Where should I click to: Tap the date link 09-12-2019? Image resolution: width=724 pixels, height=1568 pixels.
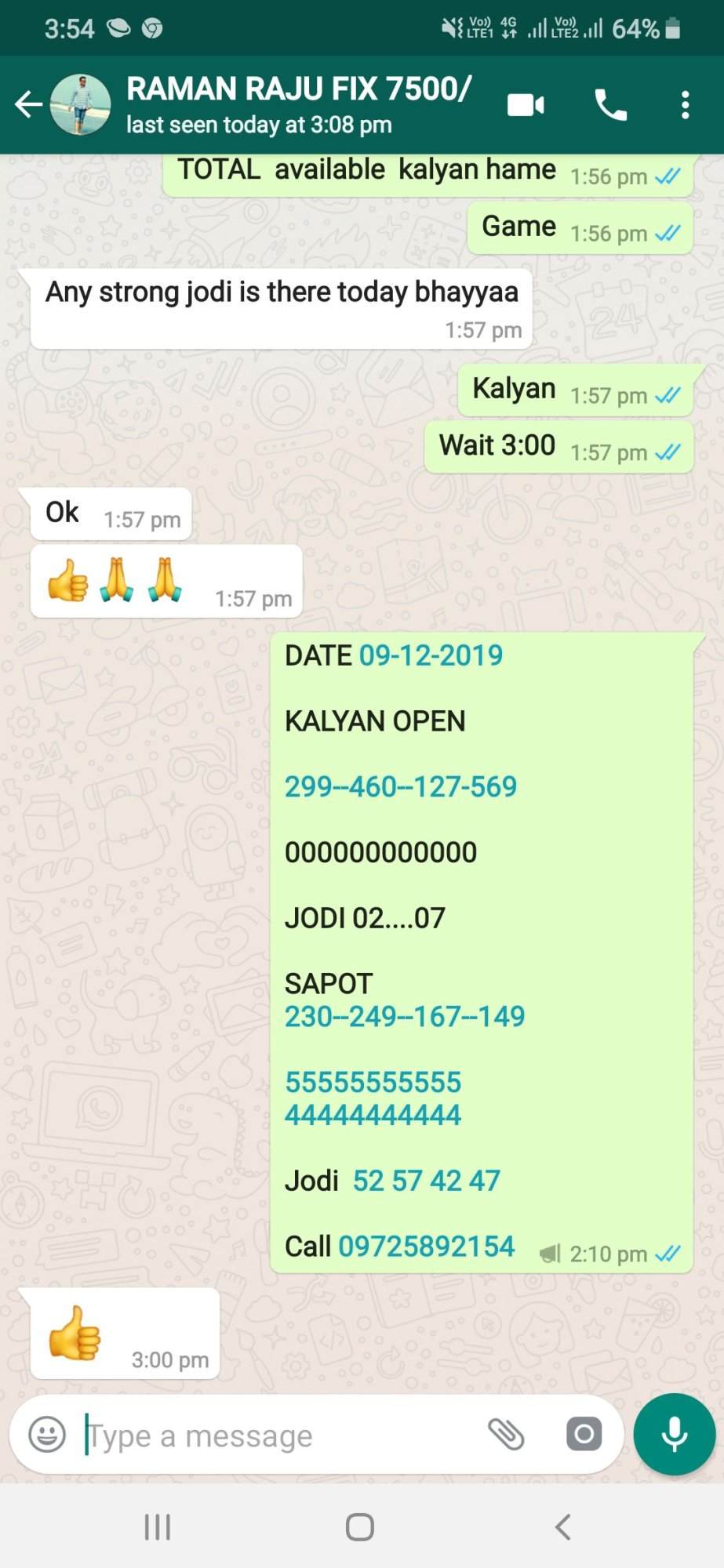431,655
